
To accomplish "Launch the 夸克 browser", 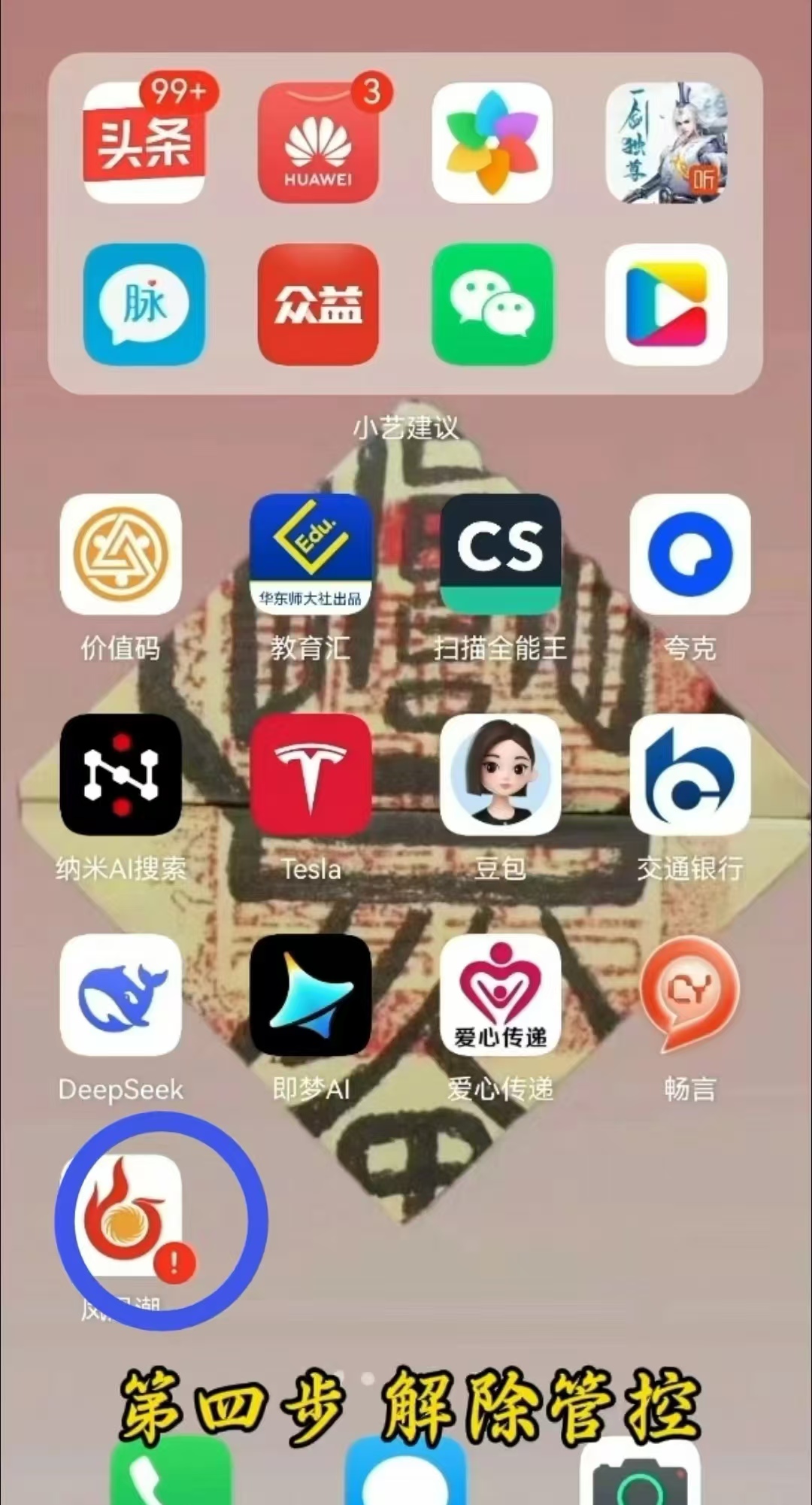I will point(690,554).
